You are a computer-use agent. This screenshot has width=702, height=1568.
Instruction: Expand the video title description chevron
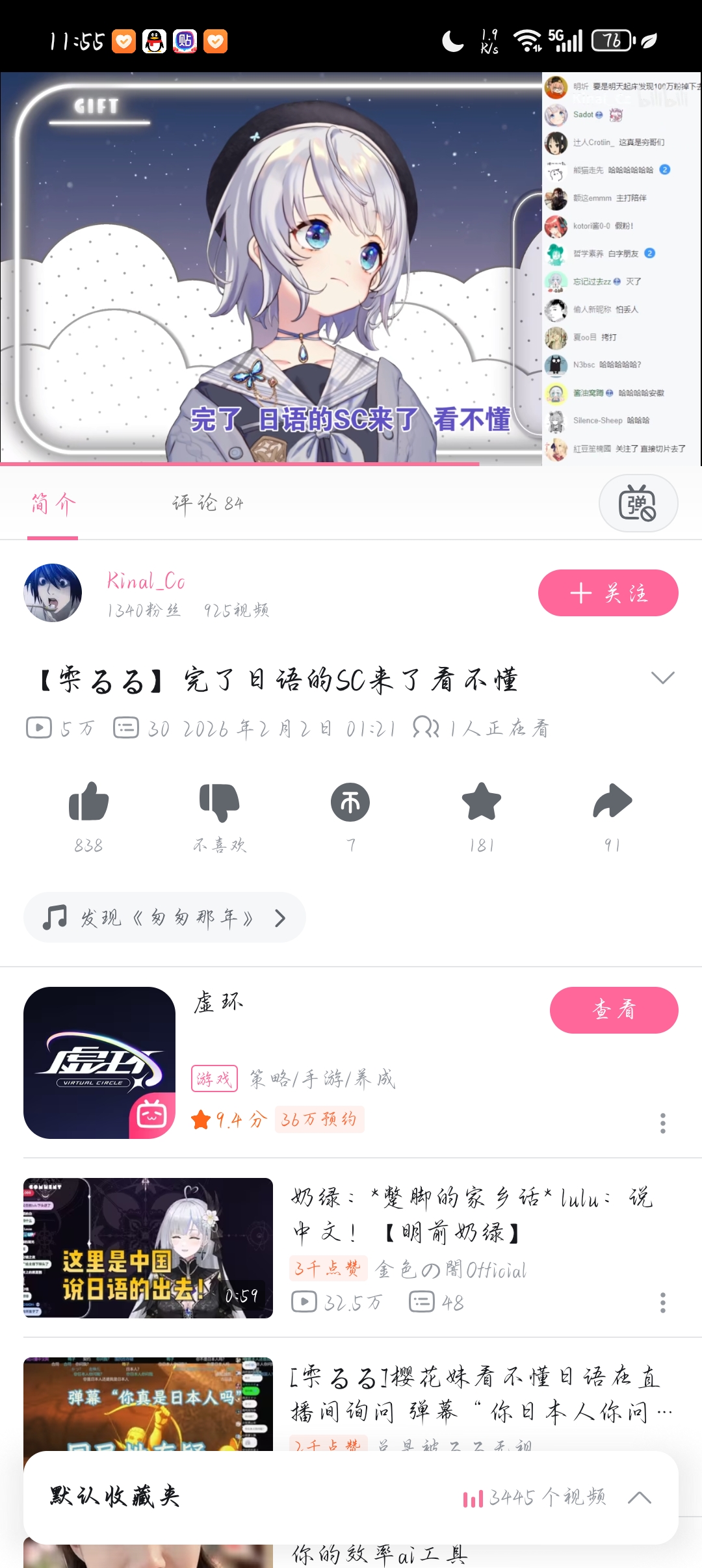[662, 678]
